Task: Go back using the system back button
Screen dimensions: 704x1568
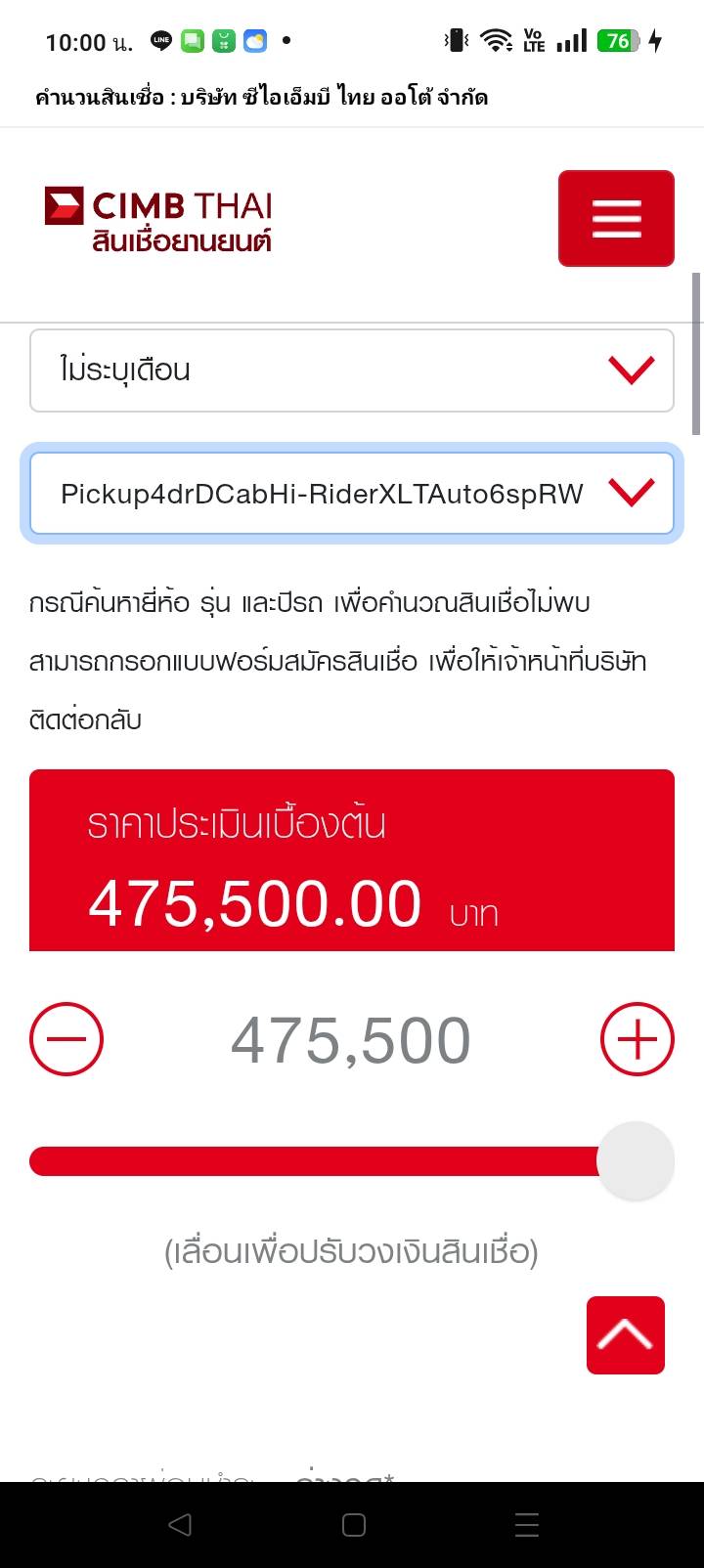Action: [180, 1525]
